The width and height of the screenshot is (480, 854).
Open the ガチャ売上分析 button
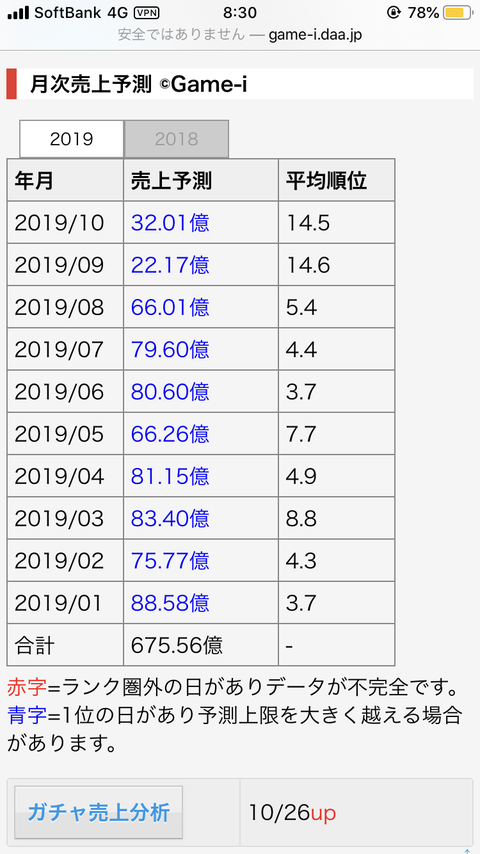pyautogui.click(x=99, y=812)
